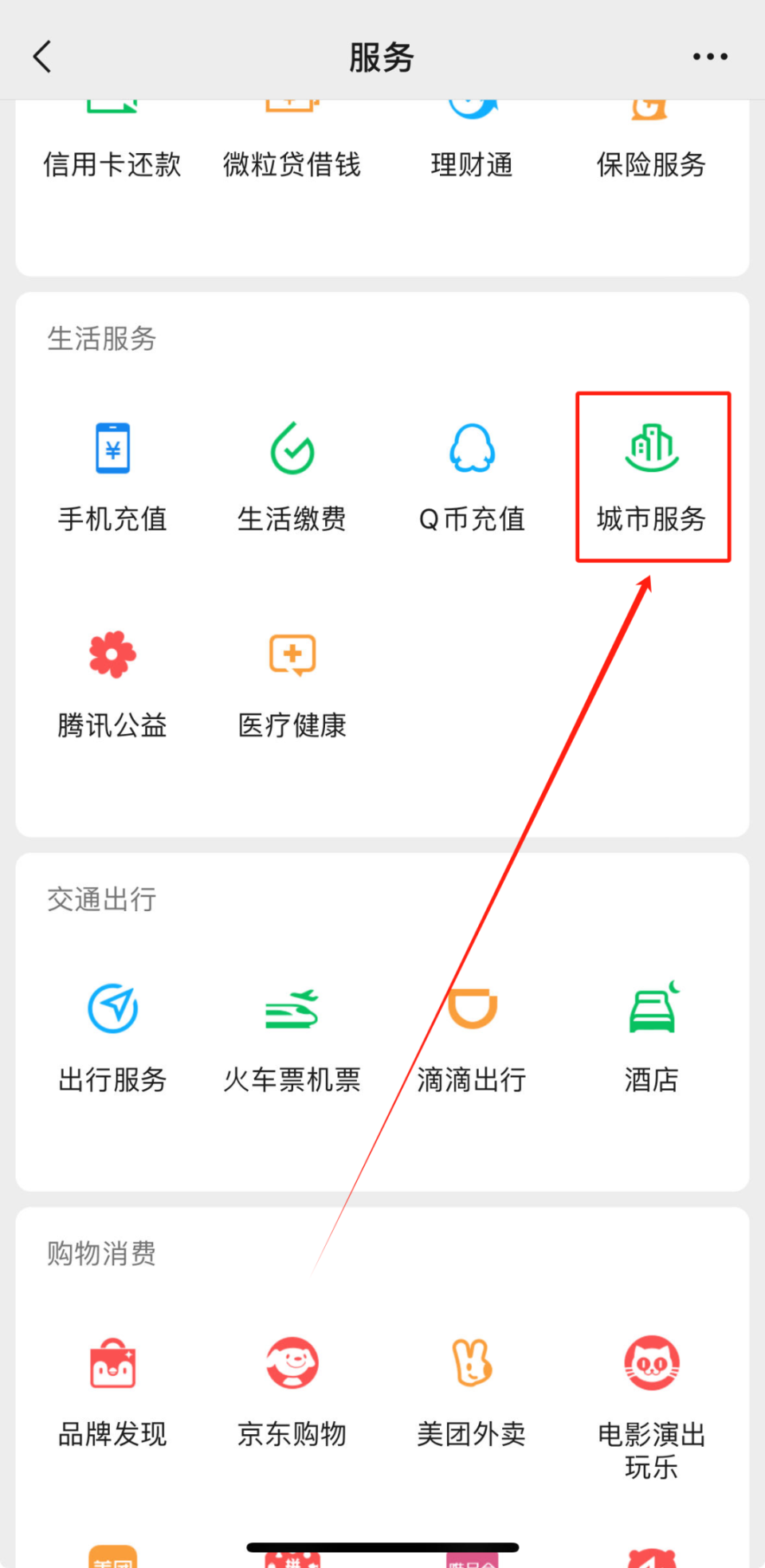Open 品牌发现
Screen dimensions: 765x1568
[x=112, y=1392]
